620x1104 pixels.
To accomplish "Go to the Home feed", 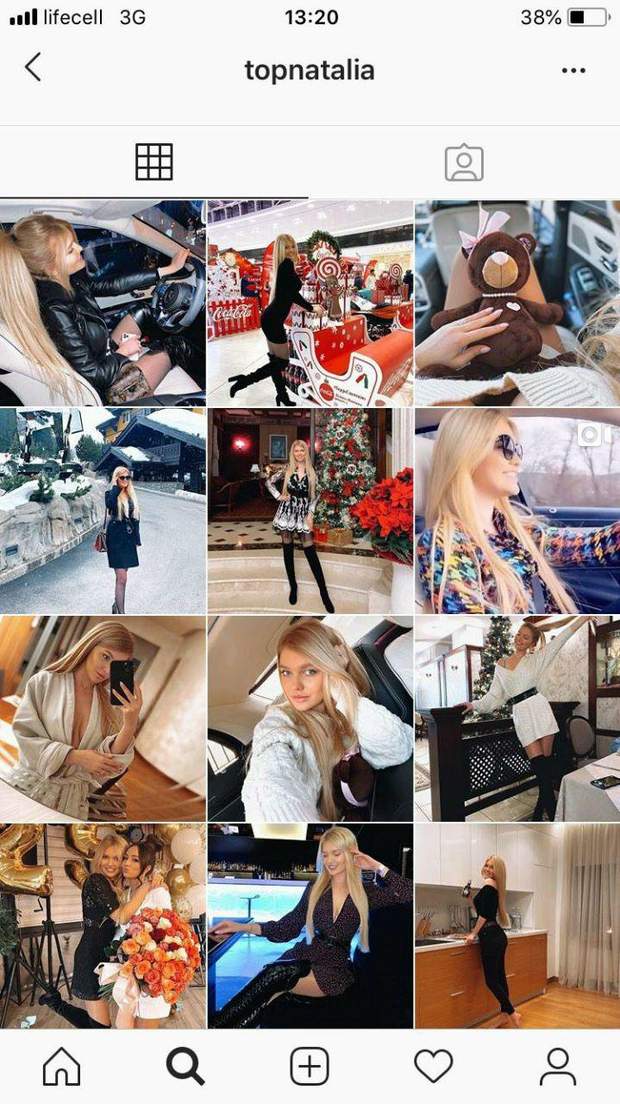I will point(61,1066).
